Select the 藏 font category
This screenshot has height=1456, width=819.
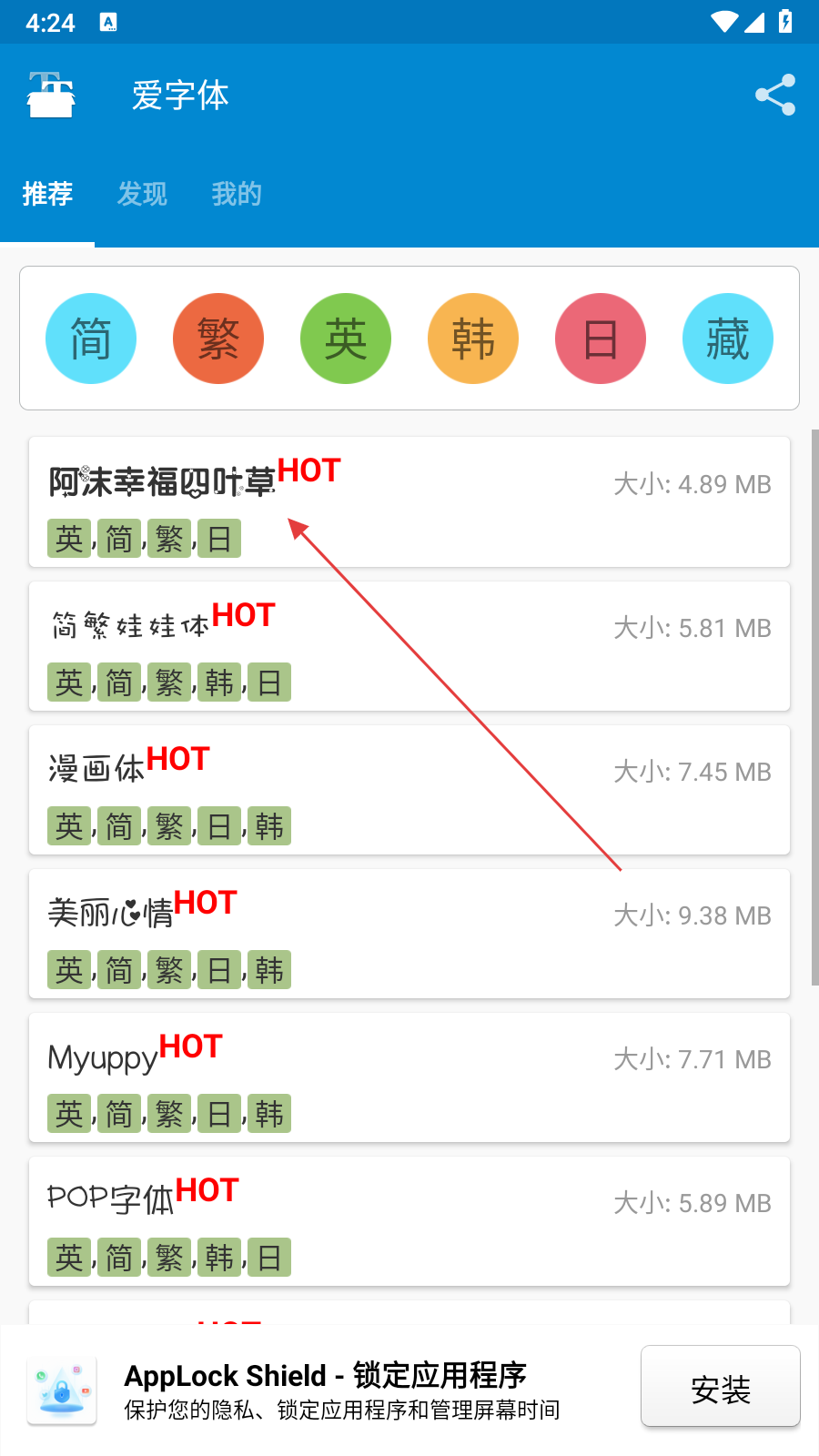(728, 339)
